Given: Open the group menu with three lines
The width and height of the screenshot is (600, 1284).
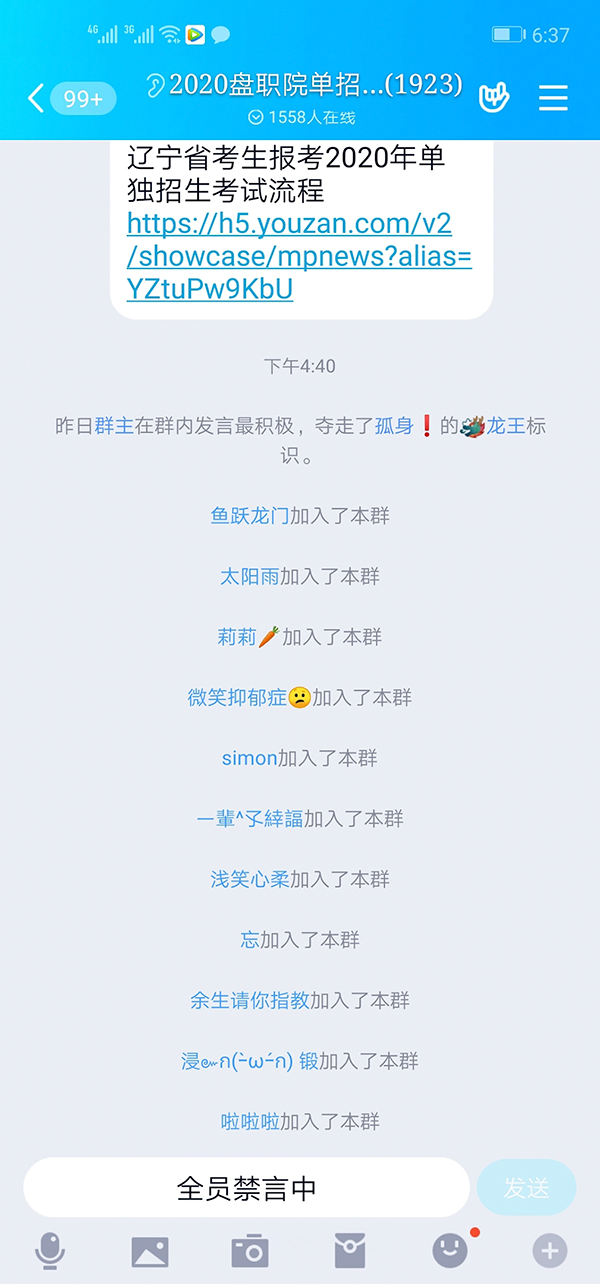Looking at the screenshot, I should [x=553, y=98].
